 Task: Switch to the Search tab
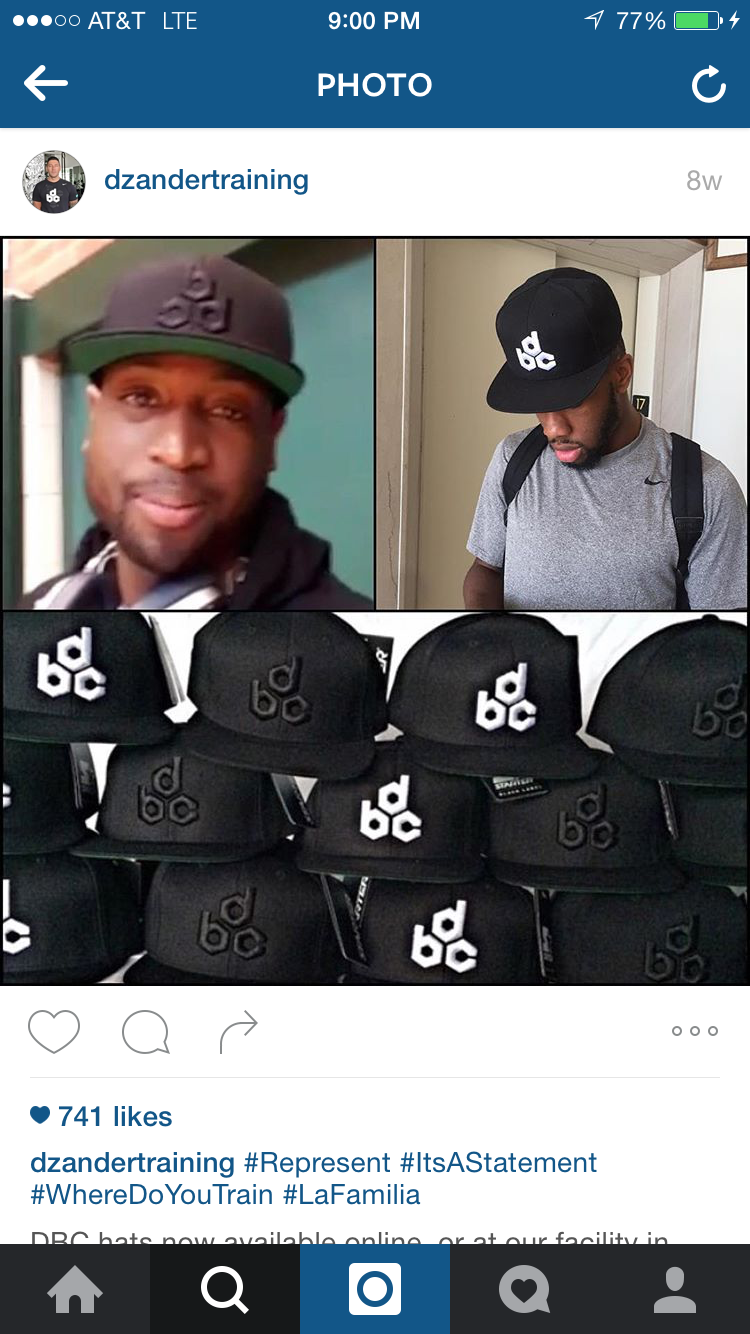pyautogui.click(x=225, y=1290)
